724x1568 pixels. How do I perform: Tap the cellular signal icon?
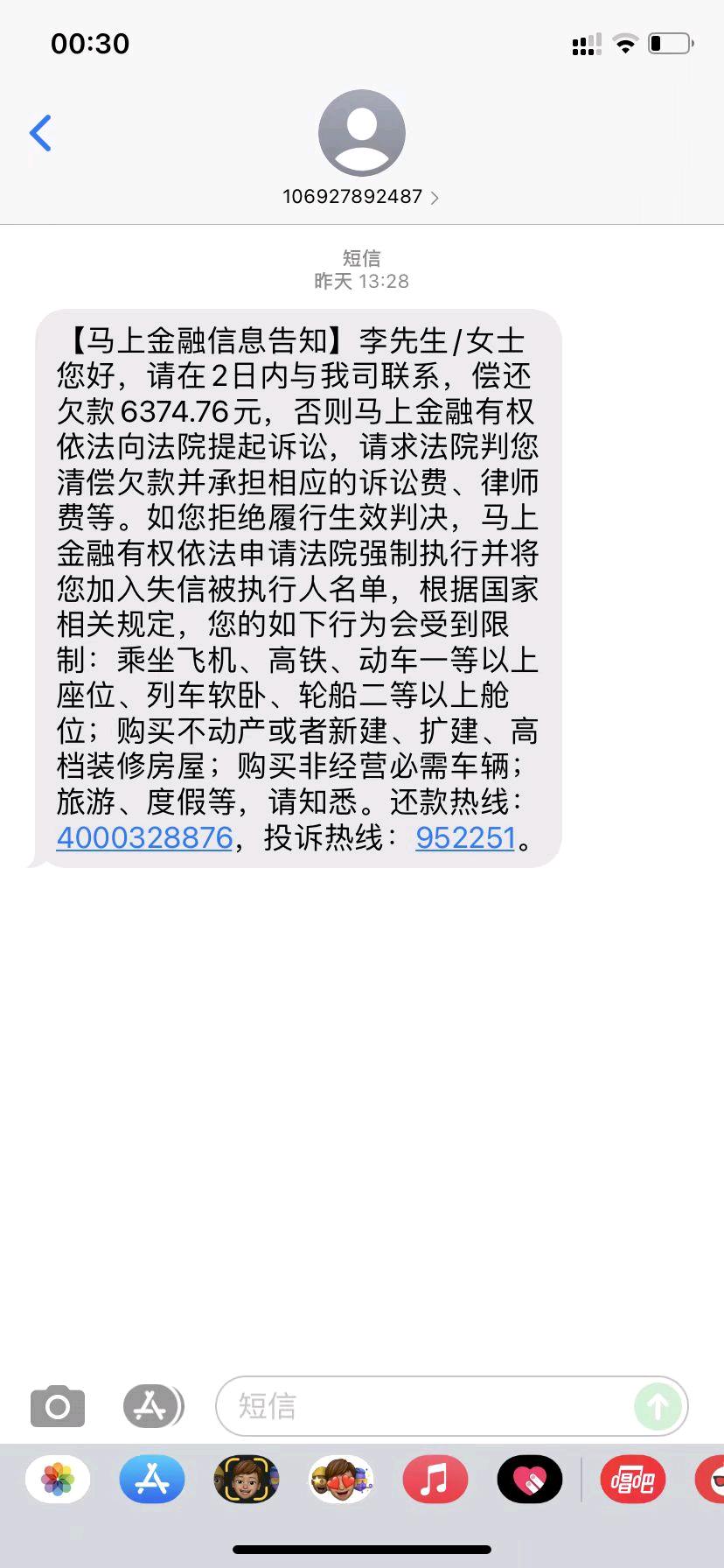[x=584, y=44]
